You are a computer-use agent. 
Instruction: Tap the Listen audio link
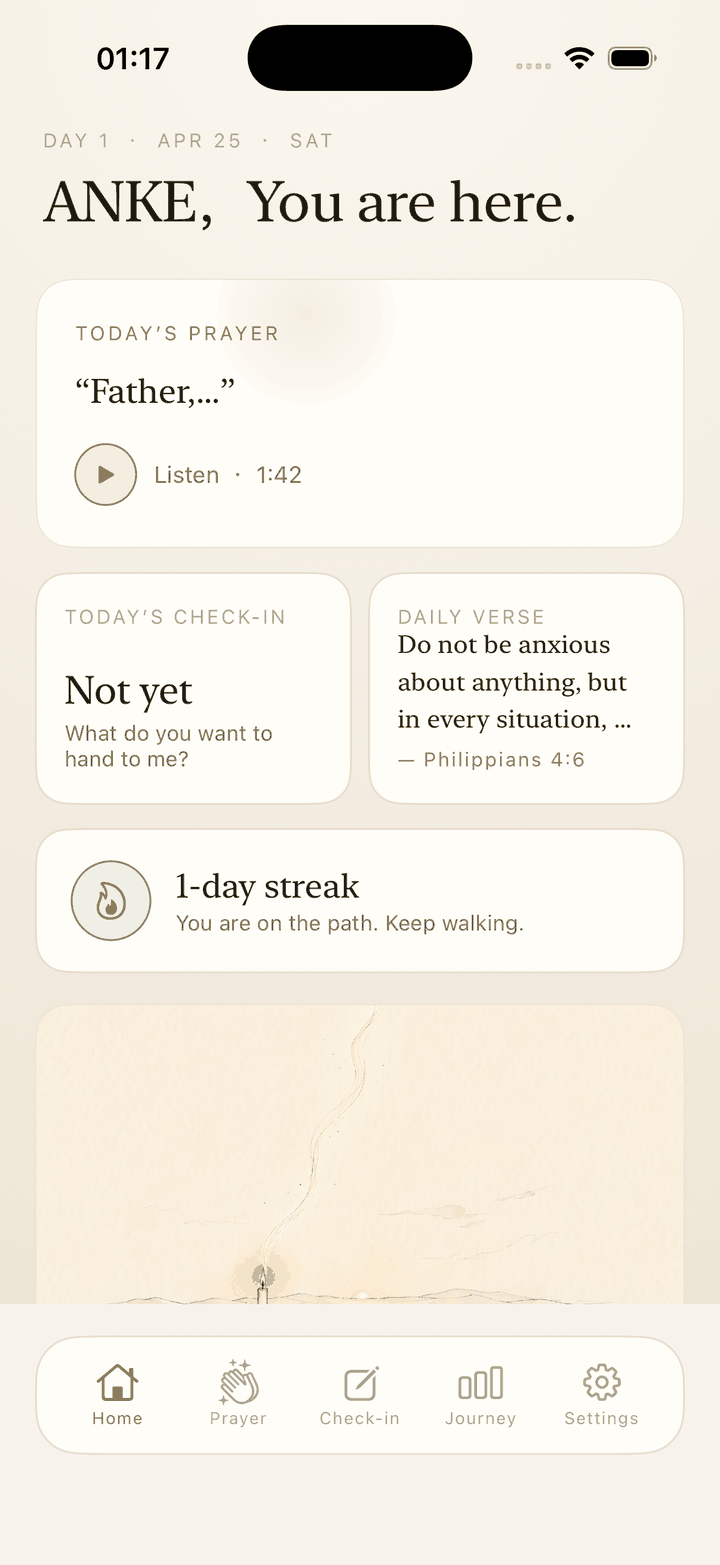187,474
